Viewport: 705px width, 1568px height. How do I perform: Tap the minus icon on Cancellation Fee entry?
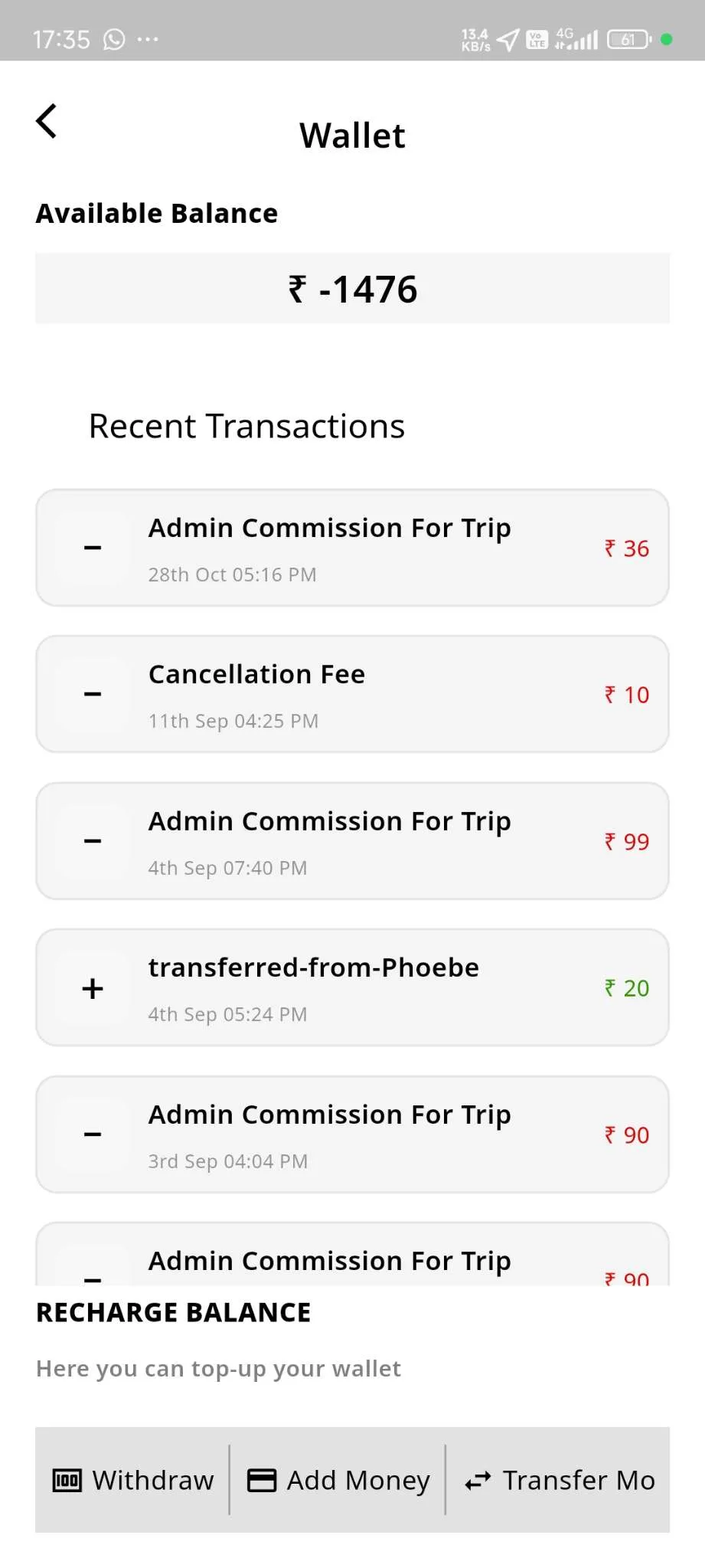pos(91,694)
